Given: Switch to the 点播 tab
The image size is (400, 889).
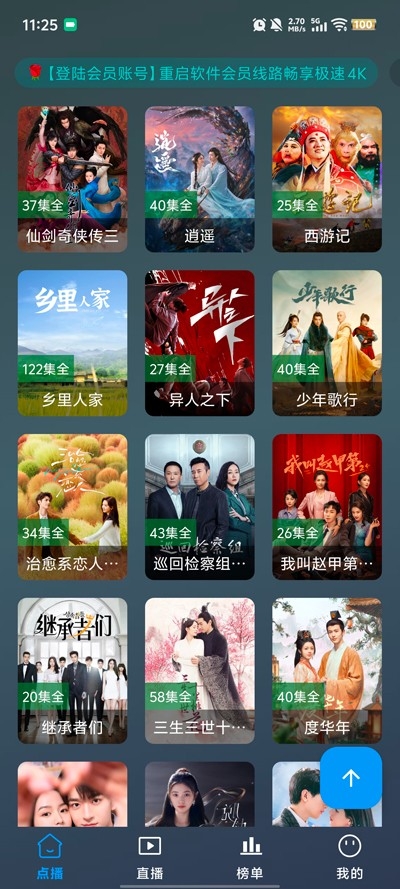Looking at the screenshot, I should click(x=50, y=857).
